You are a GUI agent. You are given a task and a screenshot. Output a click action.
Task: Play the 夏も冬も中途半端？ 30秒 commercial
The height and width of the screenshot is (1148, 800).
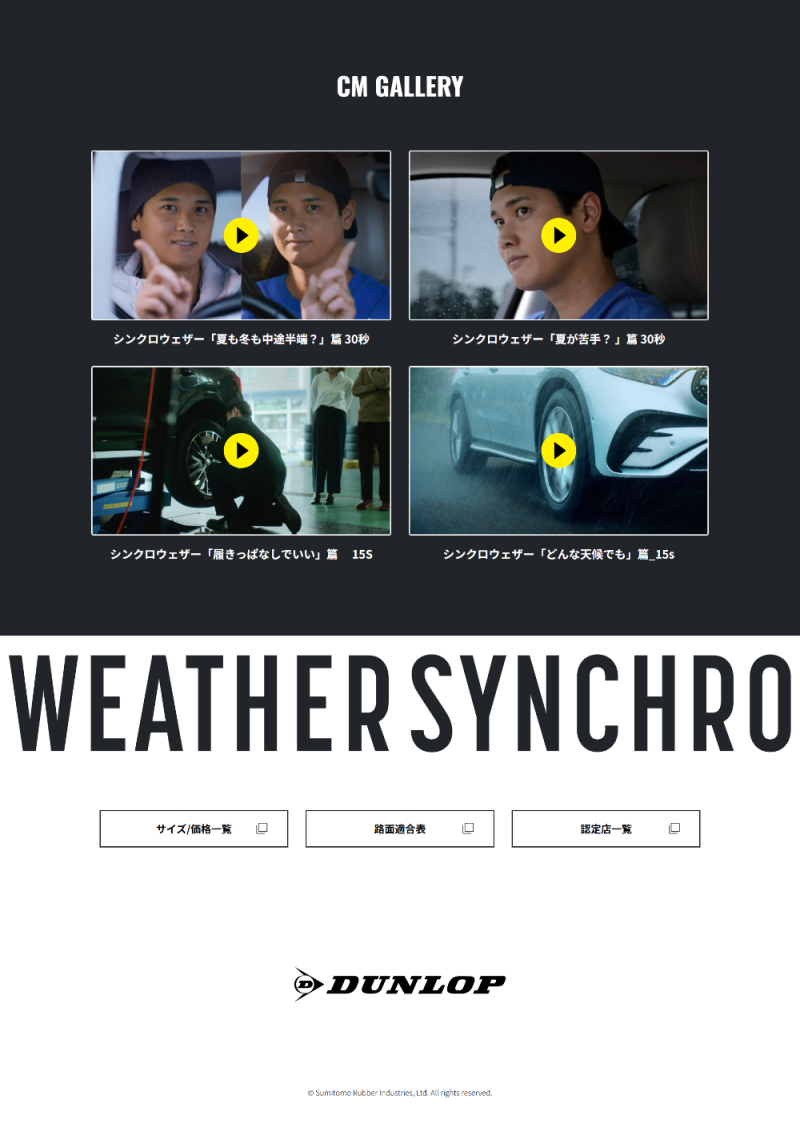coord(241,236)
